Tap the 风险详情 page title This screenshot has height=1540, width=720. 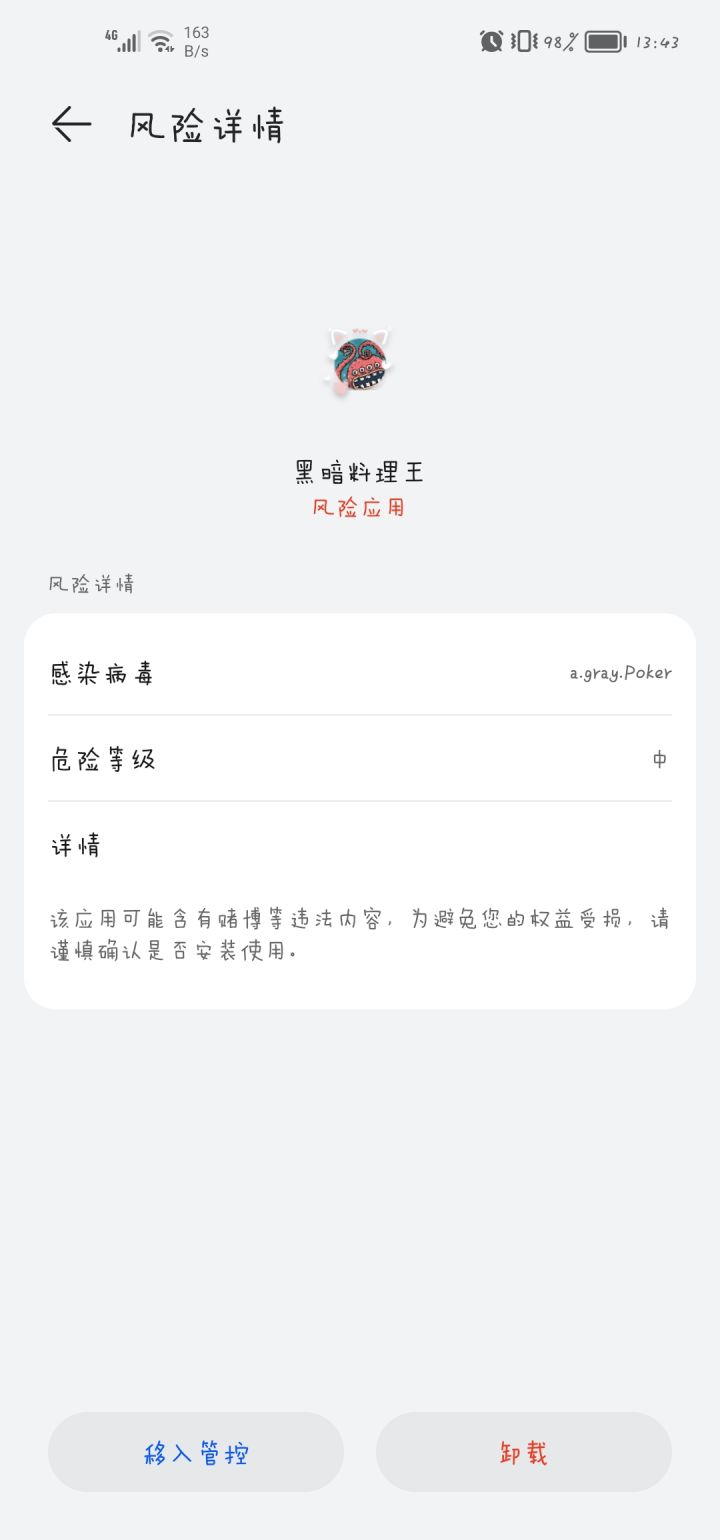[204, 124]
